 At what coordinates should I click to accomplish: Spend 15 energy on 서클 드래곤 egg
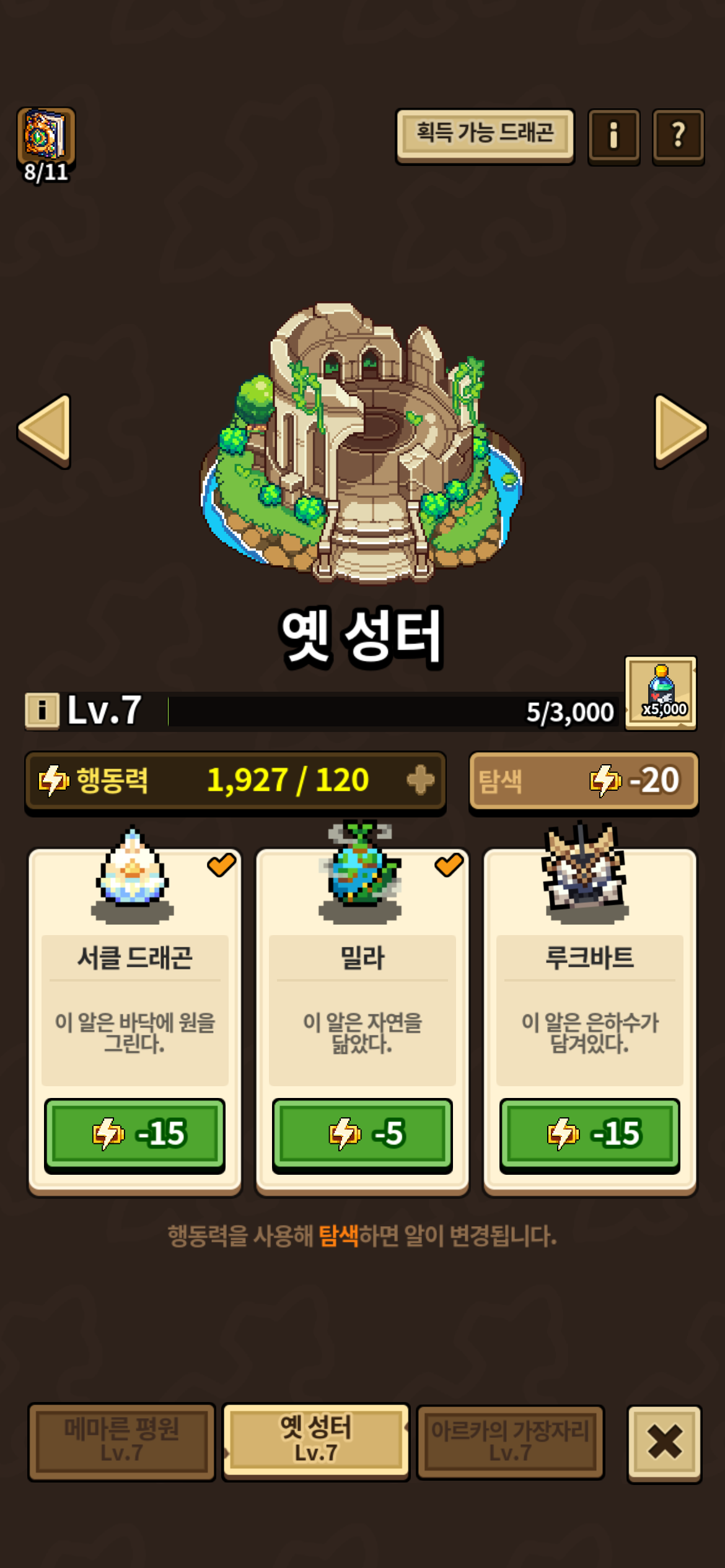click(134, 1134)
